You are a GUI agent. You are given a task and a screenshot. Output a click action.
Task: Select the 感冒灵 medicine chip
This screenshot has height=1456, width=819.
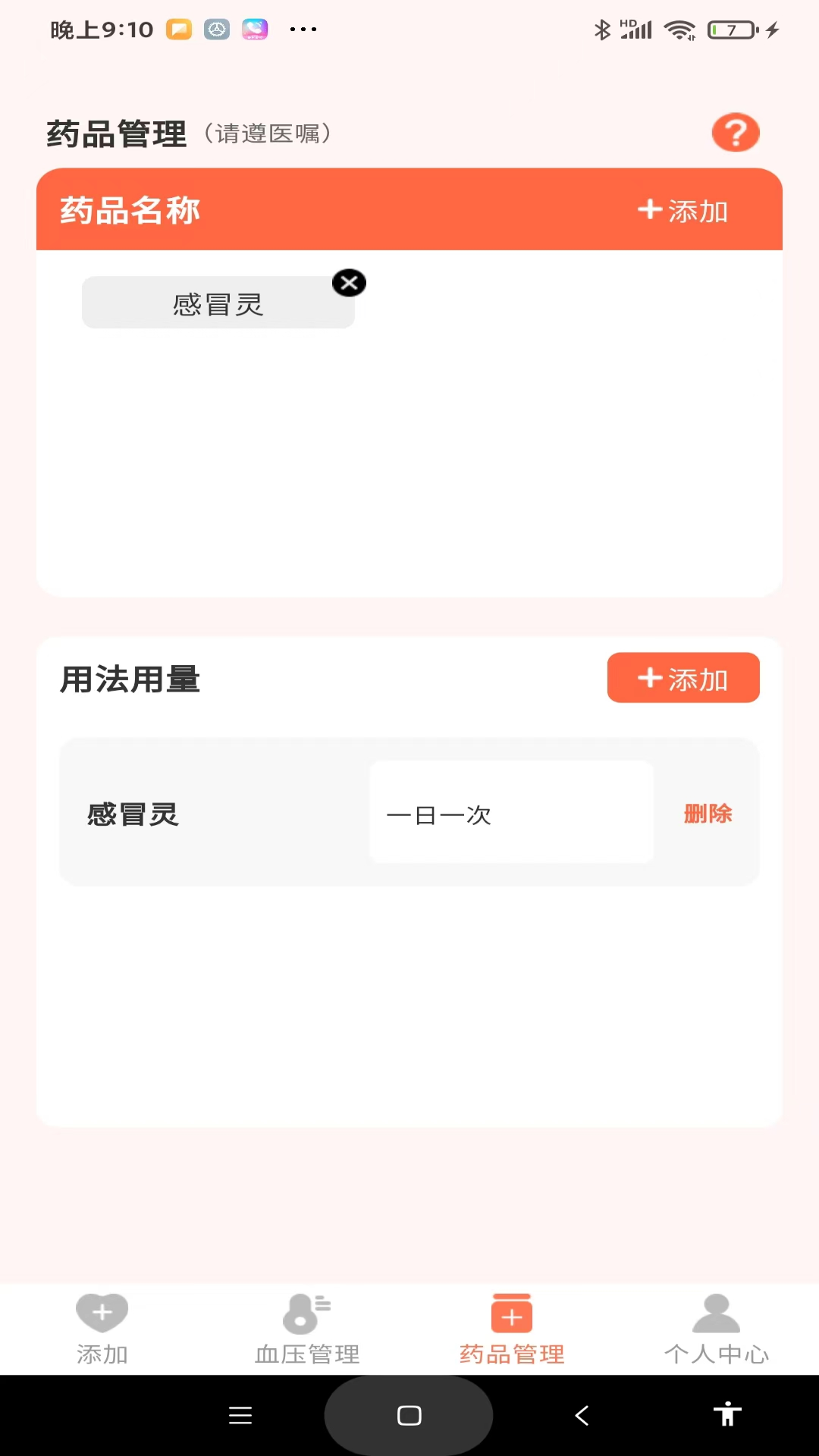218,303
